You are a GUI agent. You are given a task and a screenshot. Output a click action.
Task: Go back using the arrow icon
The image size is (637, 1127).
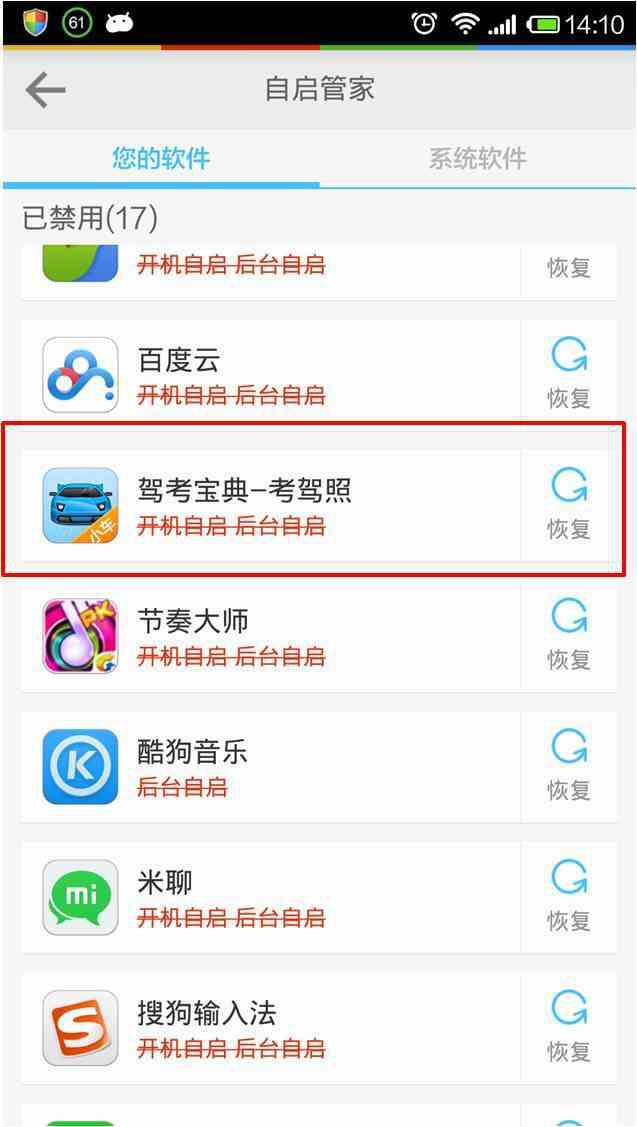coord(45,90)
